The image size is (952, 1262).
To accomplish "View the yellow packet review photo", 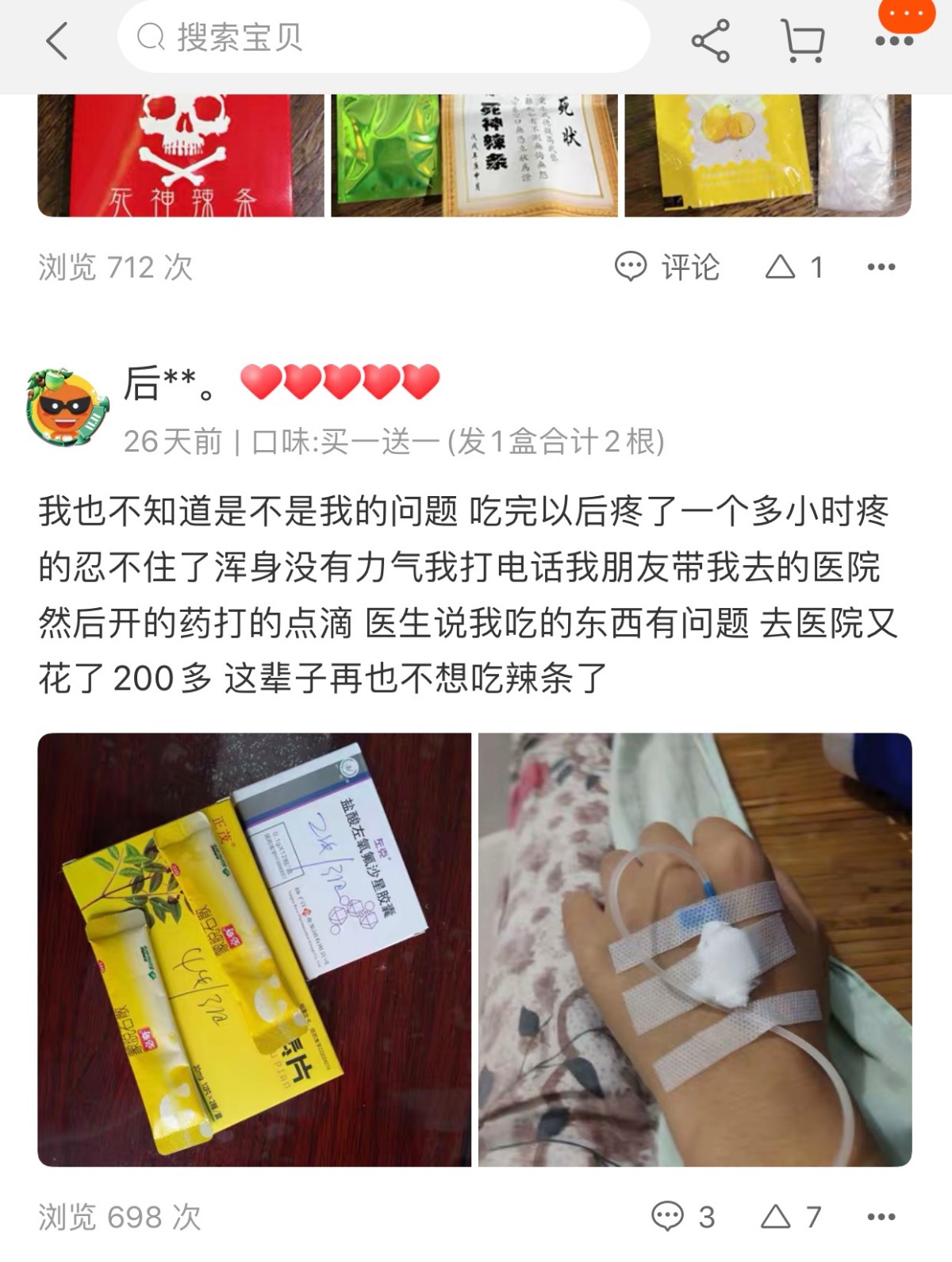I will click(767, 156).
